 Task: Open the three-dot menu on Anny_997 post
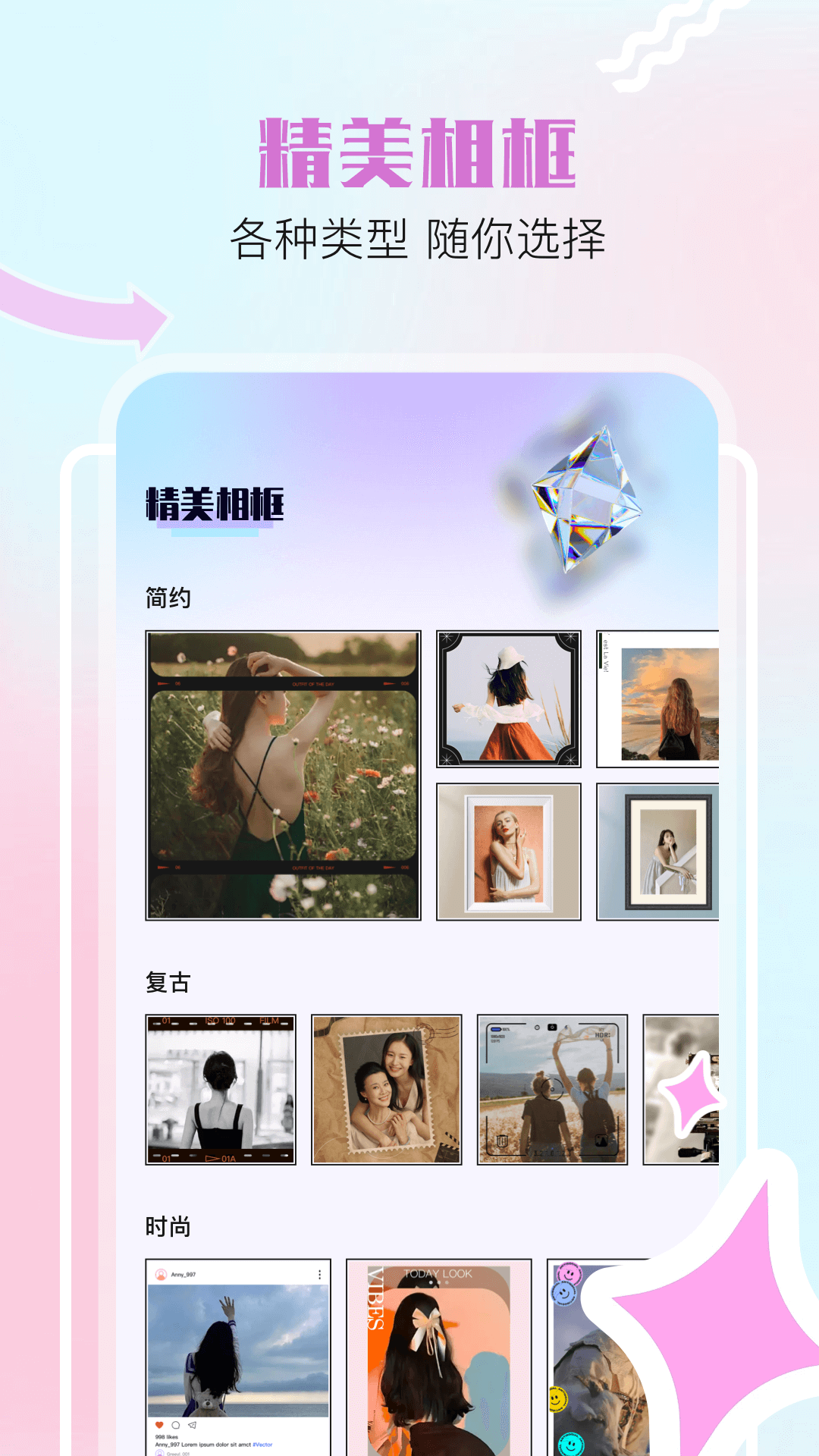tap(320, 1274)
